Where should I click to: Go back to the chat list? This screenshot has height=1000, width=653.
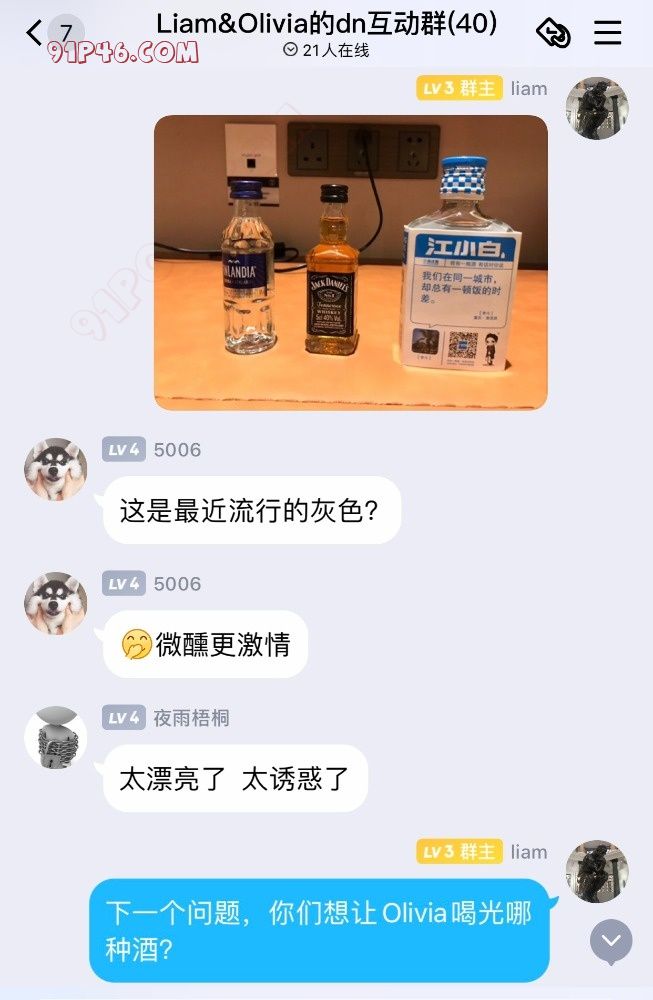[x=36, y=32]
